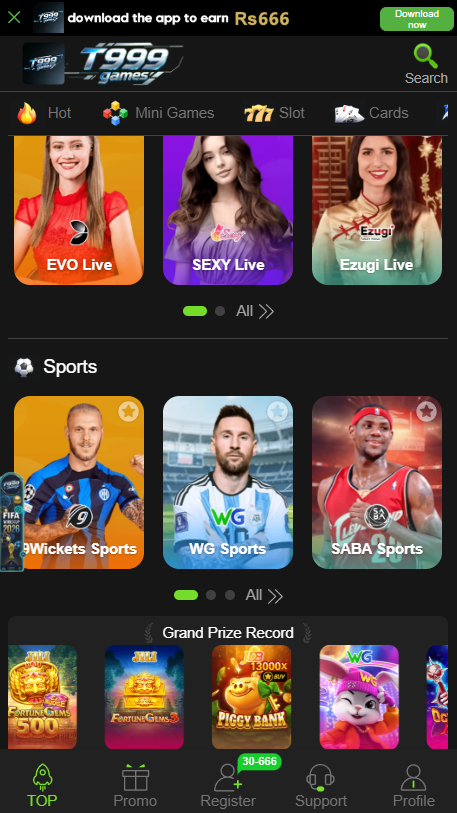Open the SABA Sports card
The width and height of the screenshot is (457, 813).
coord(377,482)
